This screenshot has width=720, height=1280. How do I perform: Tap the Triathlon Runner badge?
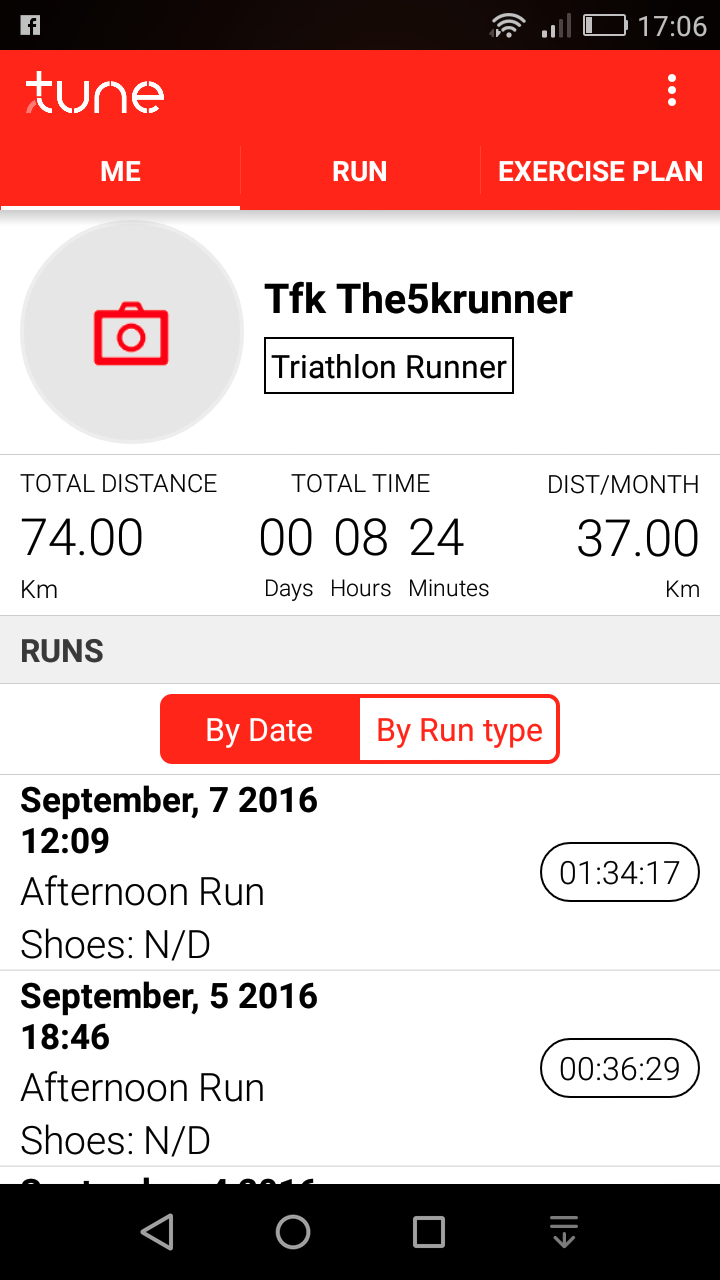(x=389, y=367)
